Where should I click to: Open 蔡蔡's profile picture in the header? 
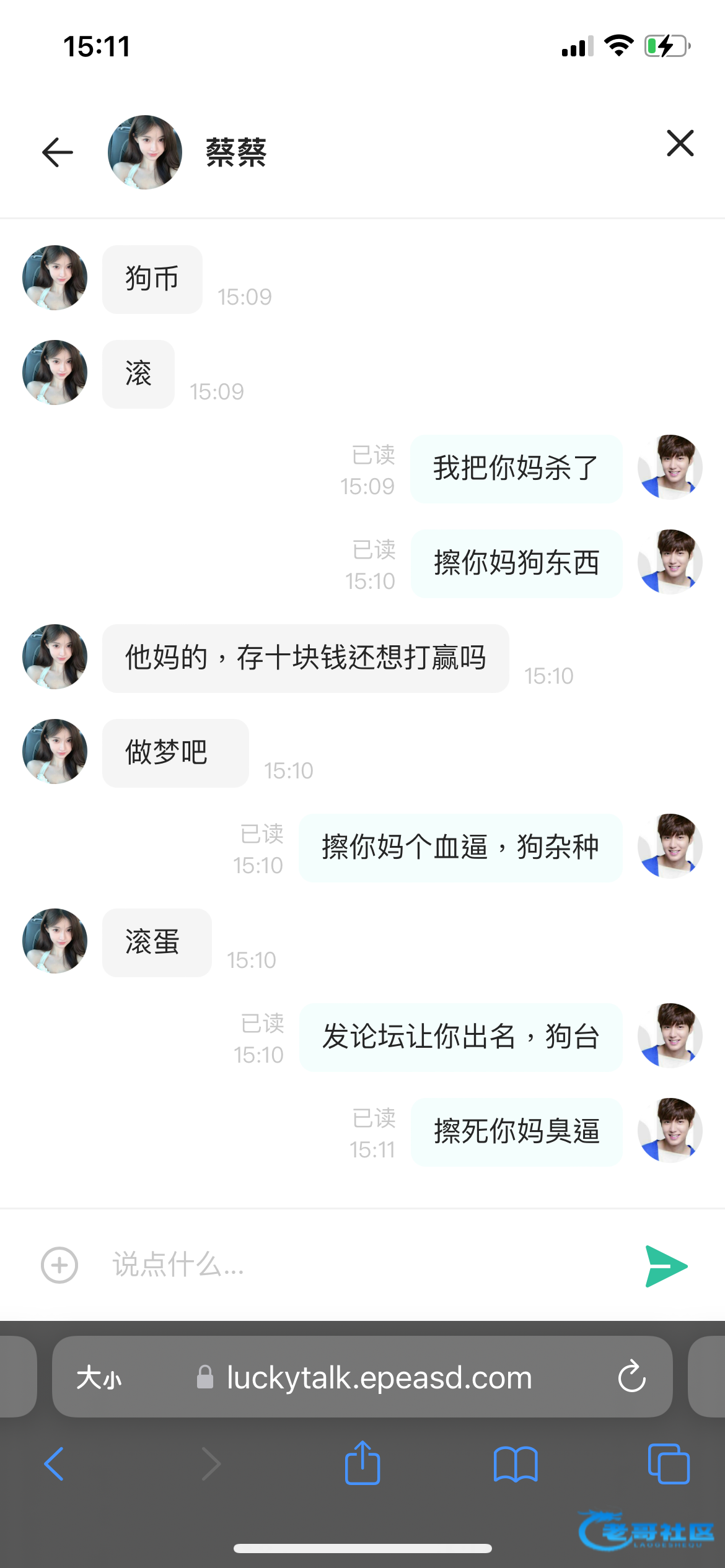point(145,152)
